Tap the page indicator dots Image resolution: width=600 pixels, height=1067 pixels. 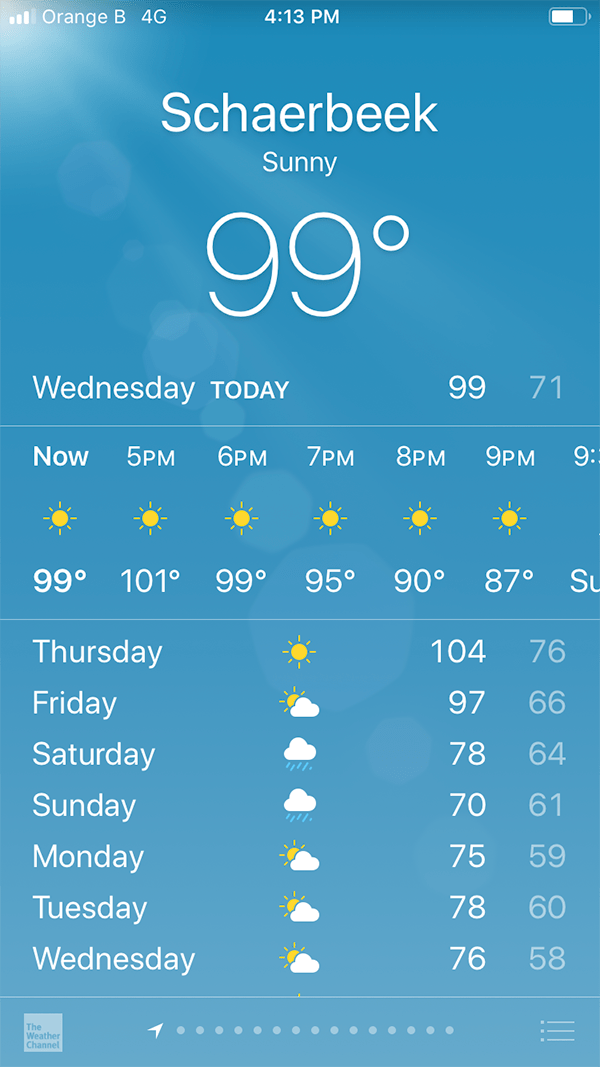(312, 1030)
